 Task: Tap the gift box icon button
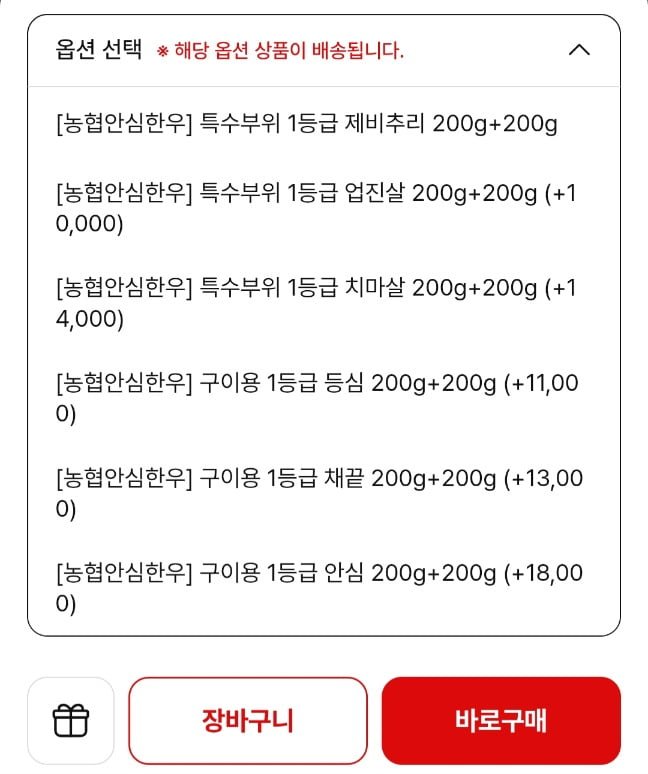click(x=71, y=720)
